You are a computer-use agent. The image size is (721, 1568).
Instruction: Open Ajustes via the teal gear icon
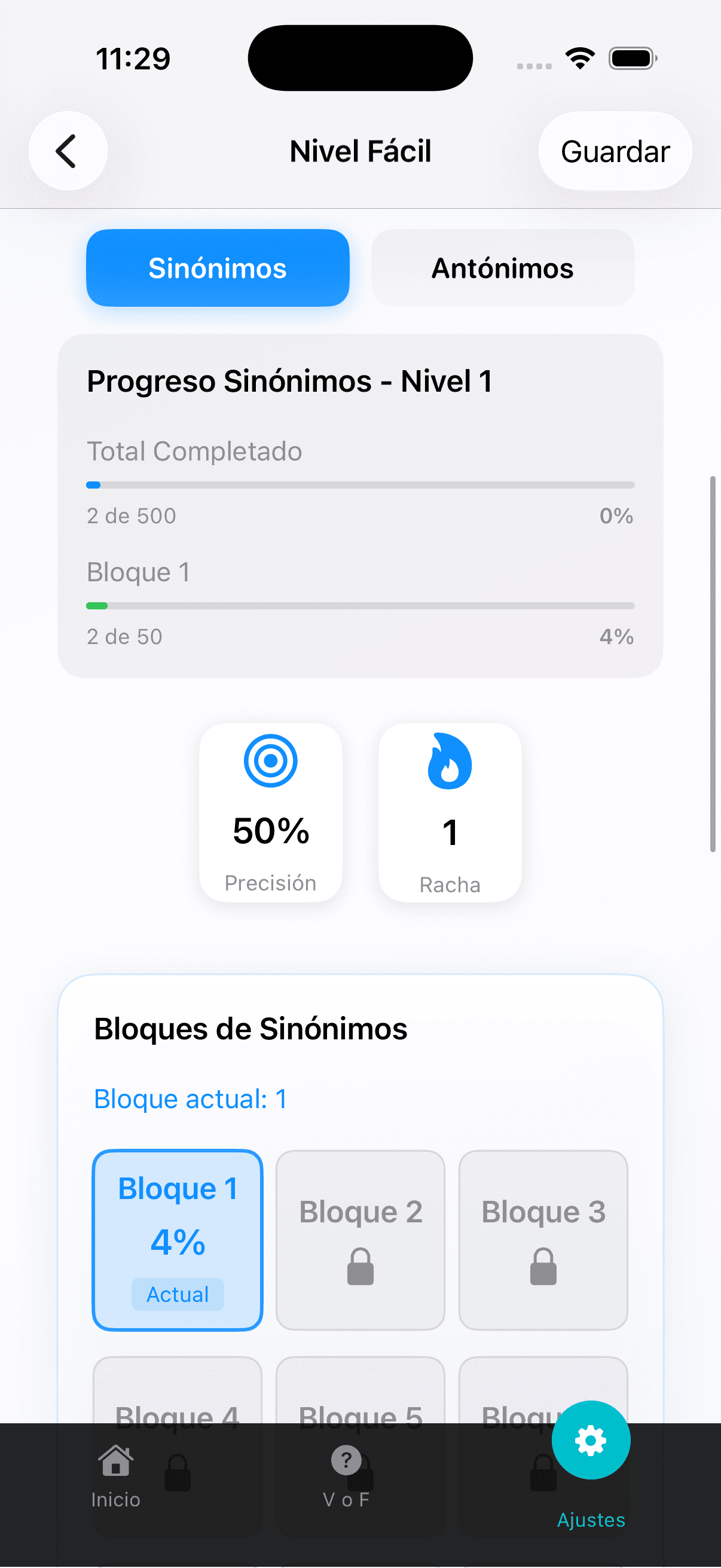tap(590, 1439)
